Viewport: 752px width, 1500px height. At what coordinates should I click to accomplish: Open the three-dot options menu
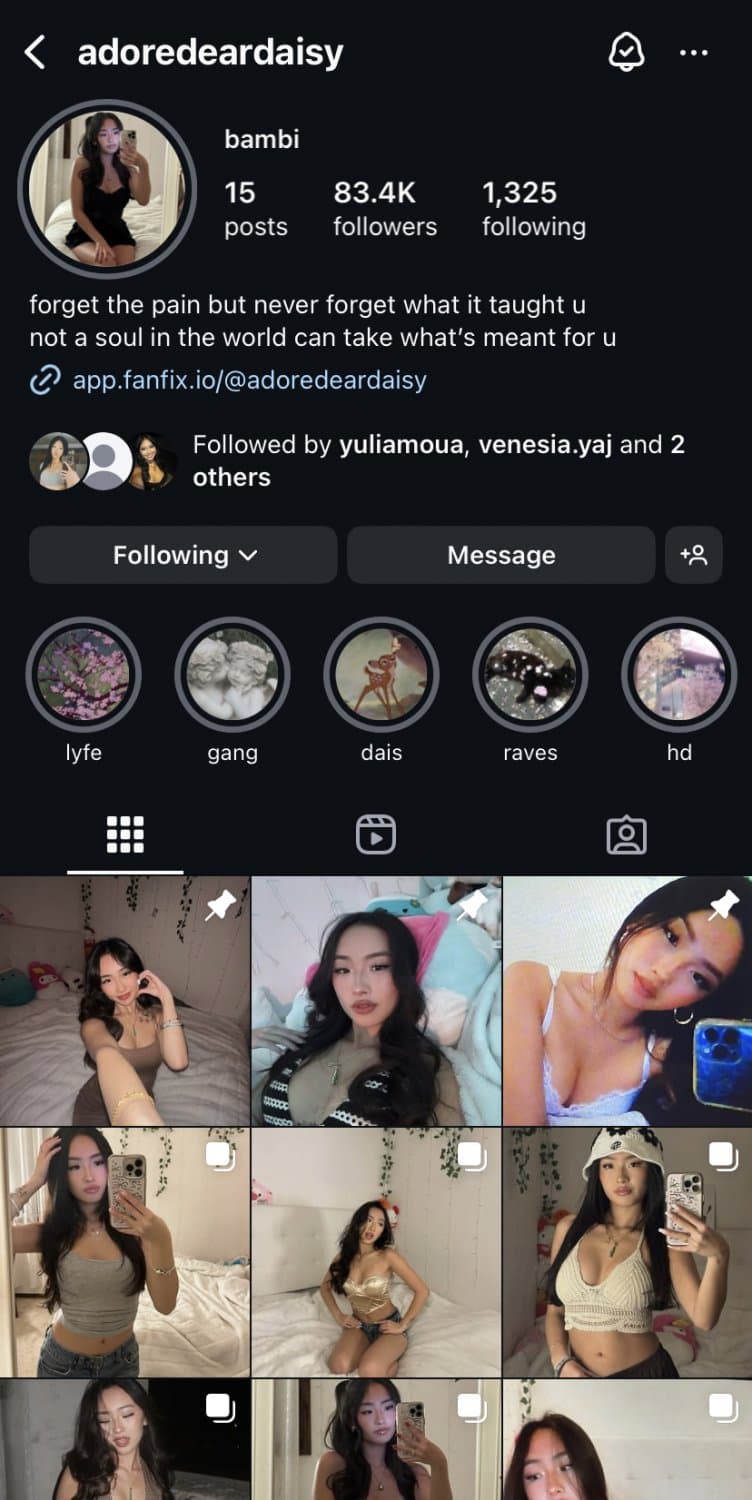tap(694, 52)
